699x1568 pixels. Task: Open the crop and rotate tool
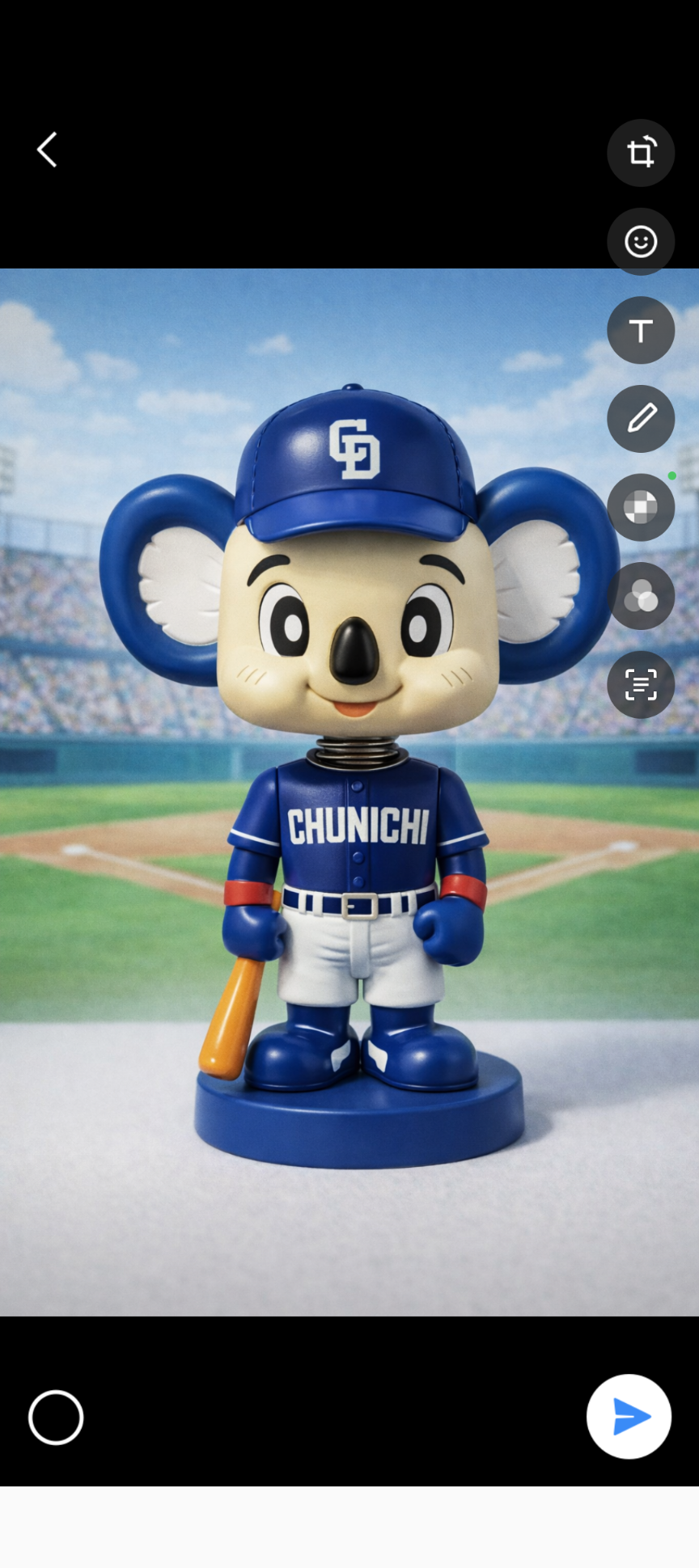click(641, 153)
